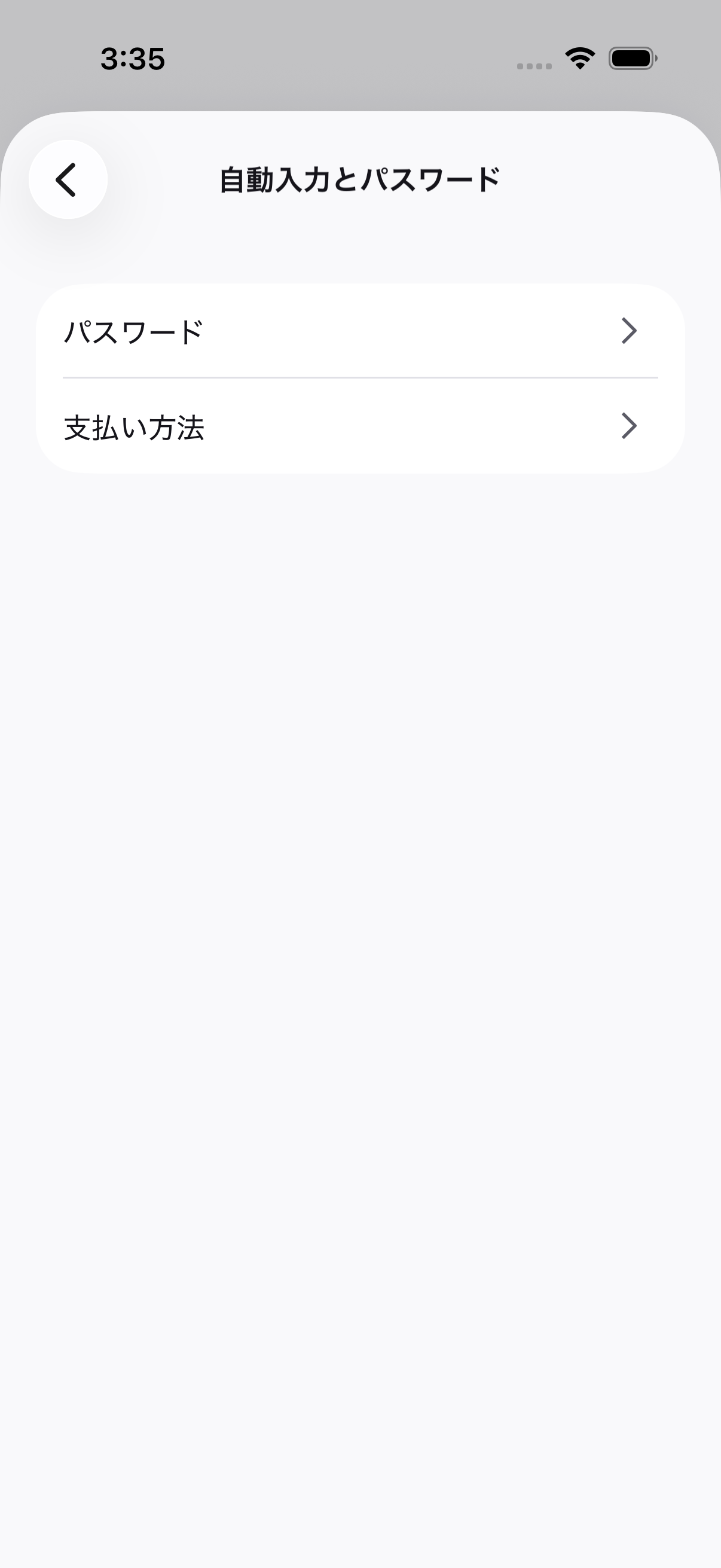Open the パスワード settings row
Viewport: 721px width, 1568px height.
coord(360,331)
